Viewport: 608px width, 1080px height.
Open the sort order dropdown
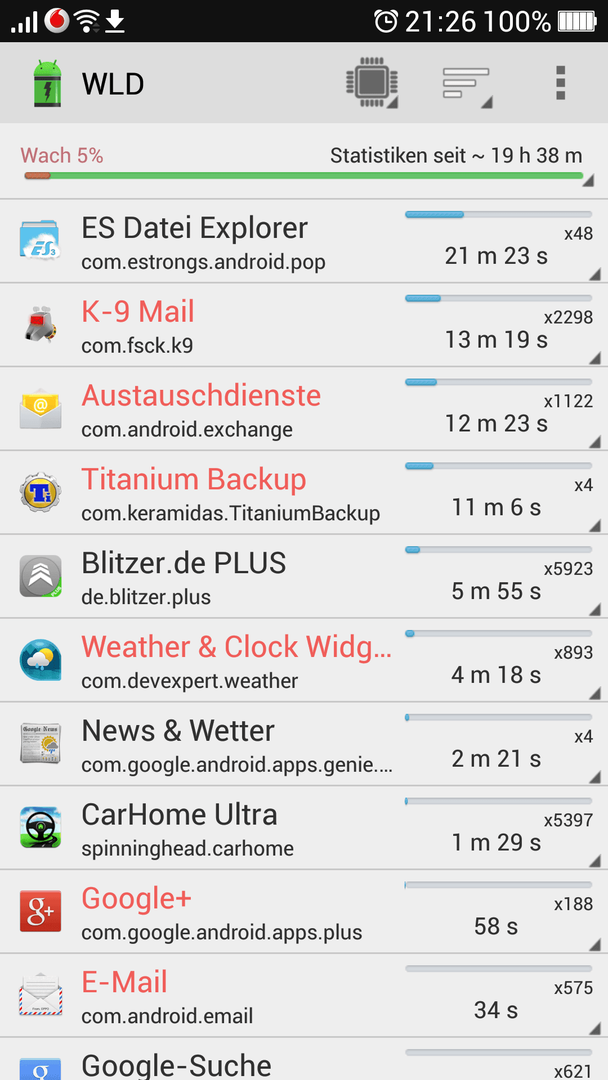[467, 83]
